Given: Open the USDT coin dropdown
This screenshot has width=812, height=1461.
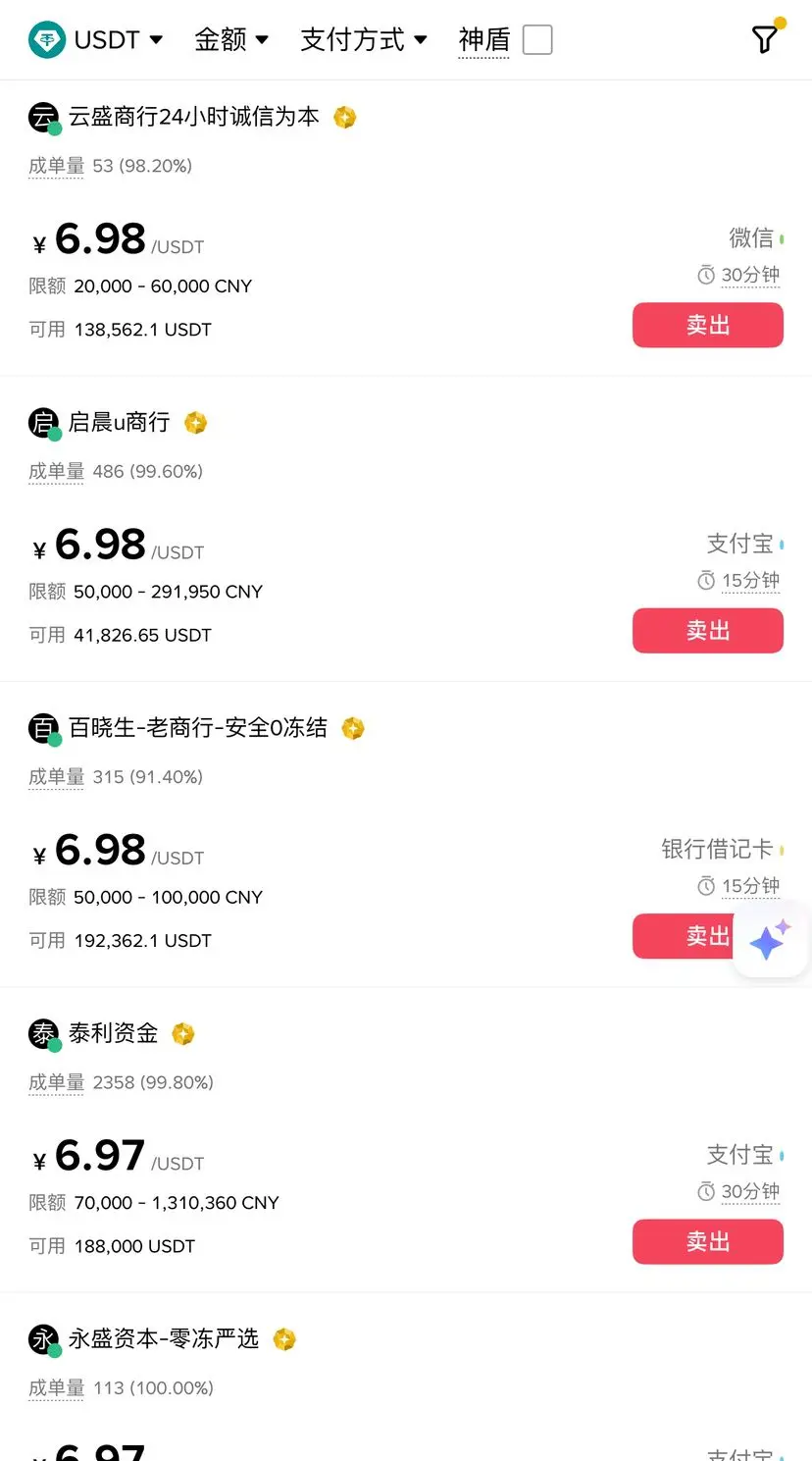Looking at the screenshot, I should click(96, 40).
